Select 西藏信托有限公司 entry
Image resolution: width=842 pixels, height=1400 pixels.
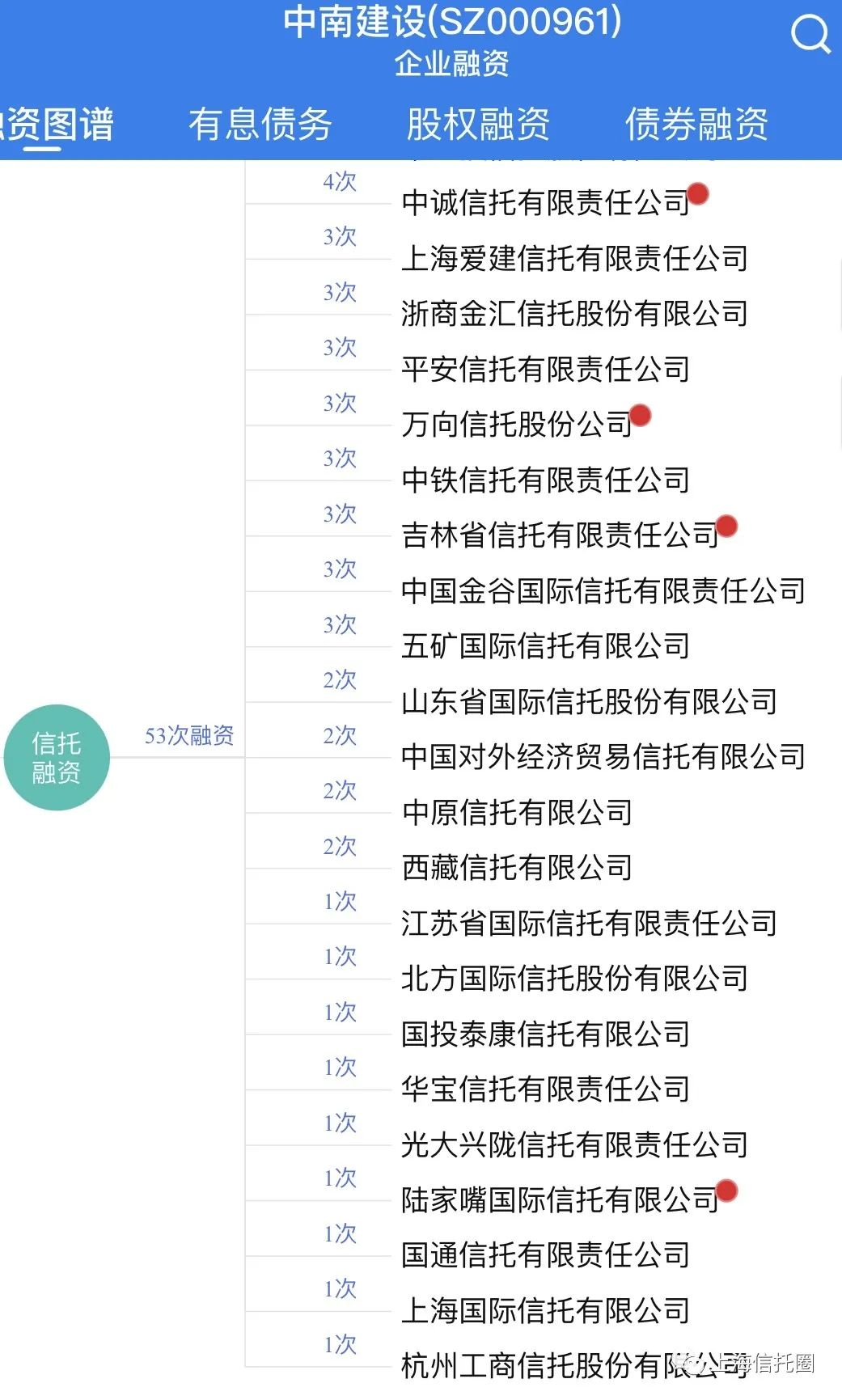click(517, 867)
